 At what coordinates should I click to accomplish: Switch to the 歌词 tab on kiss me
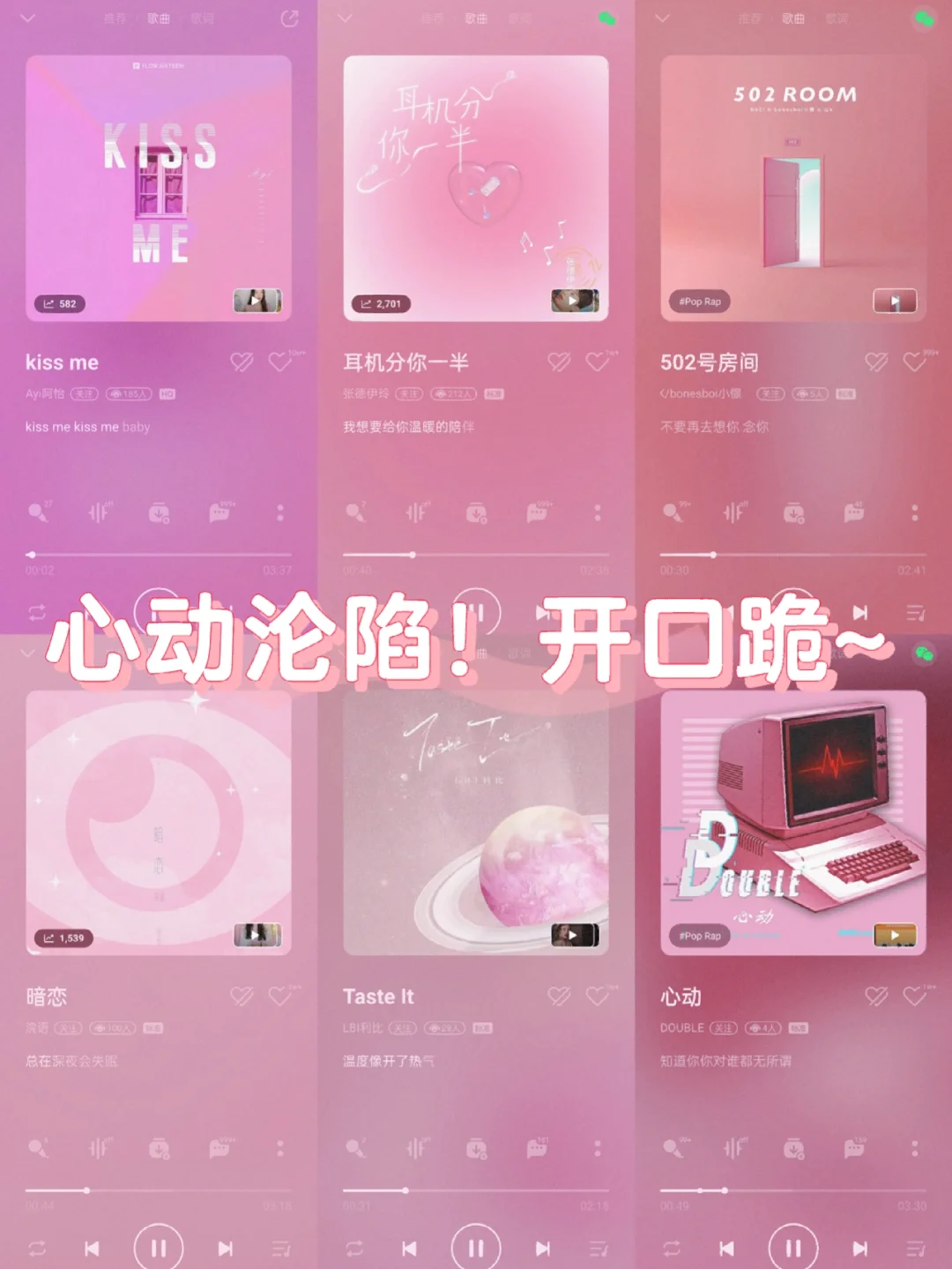(204, 18)
